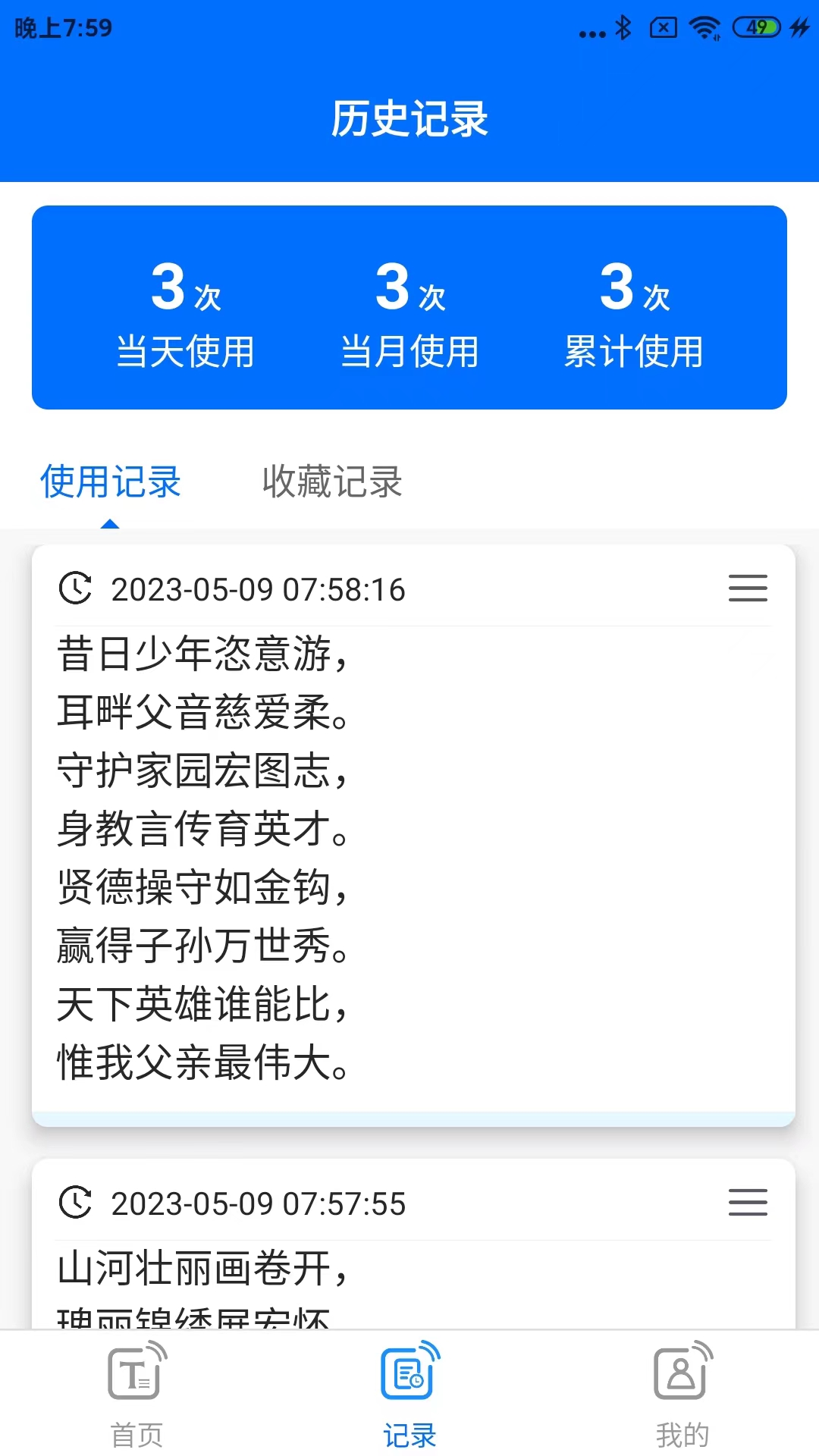The width and height of the screenshot is (819, 1456).
Task: Switch to the 收藏记录 tab
Action: [x=332, y=482]
